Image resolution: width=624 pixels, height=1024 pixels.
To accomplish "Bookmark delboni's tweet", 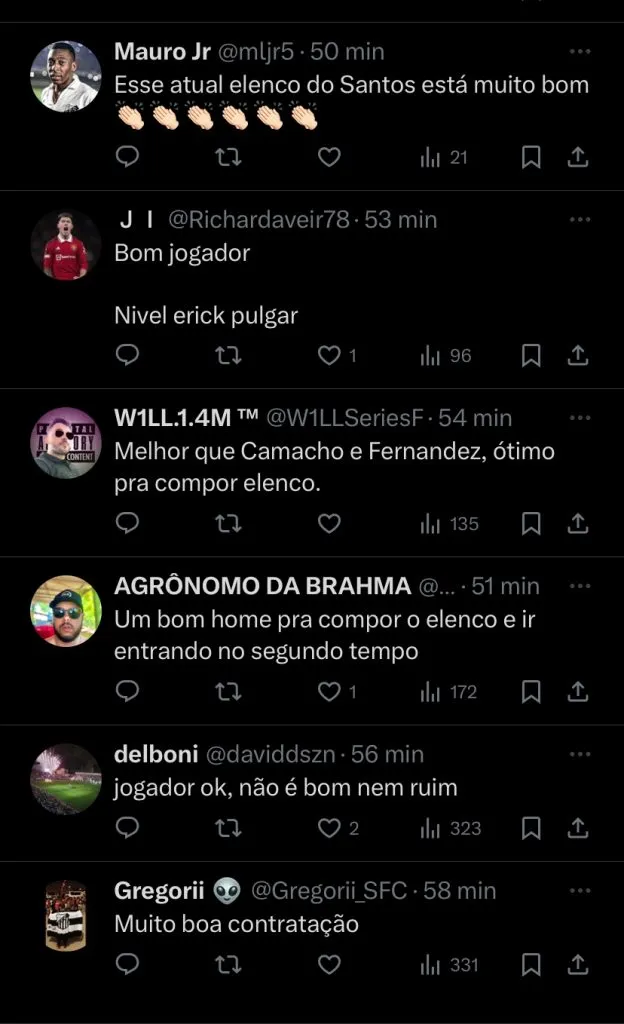I will coord(532,828).
